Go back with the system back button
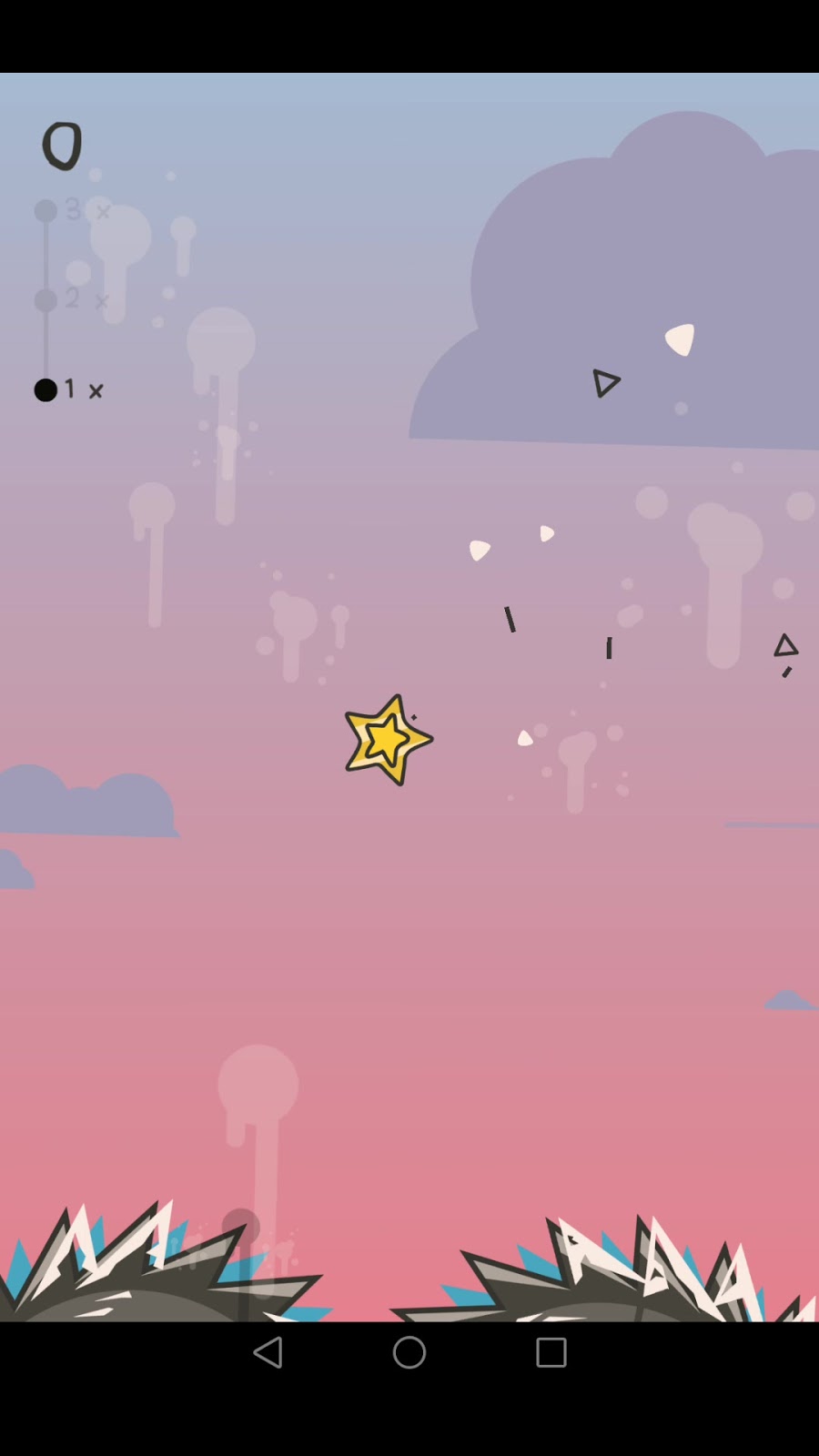This screenshot has width=819, height=1456. pos(268,1352)
